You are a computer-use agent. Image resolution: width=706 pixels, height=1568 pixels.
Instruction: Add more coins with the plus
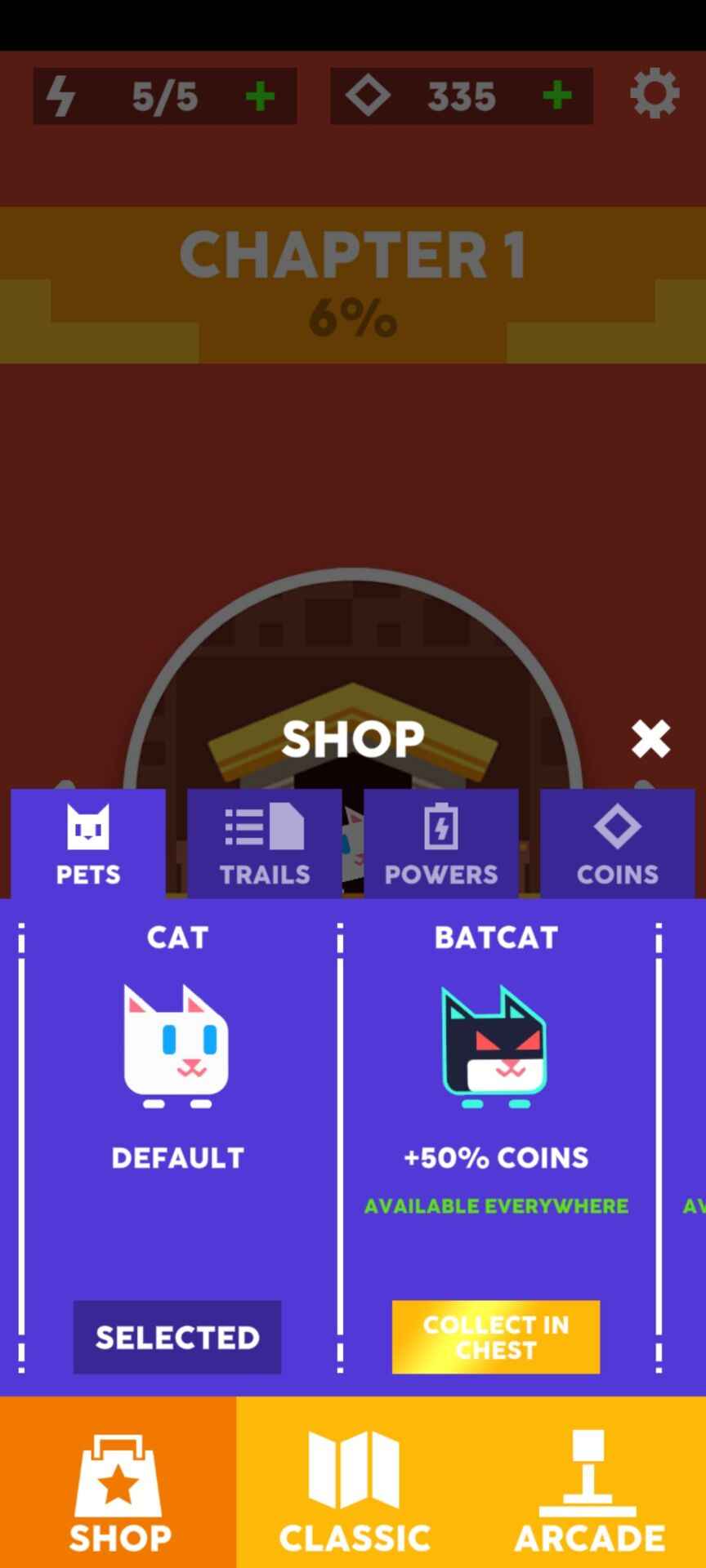[557, 96]
